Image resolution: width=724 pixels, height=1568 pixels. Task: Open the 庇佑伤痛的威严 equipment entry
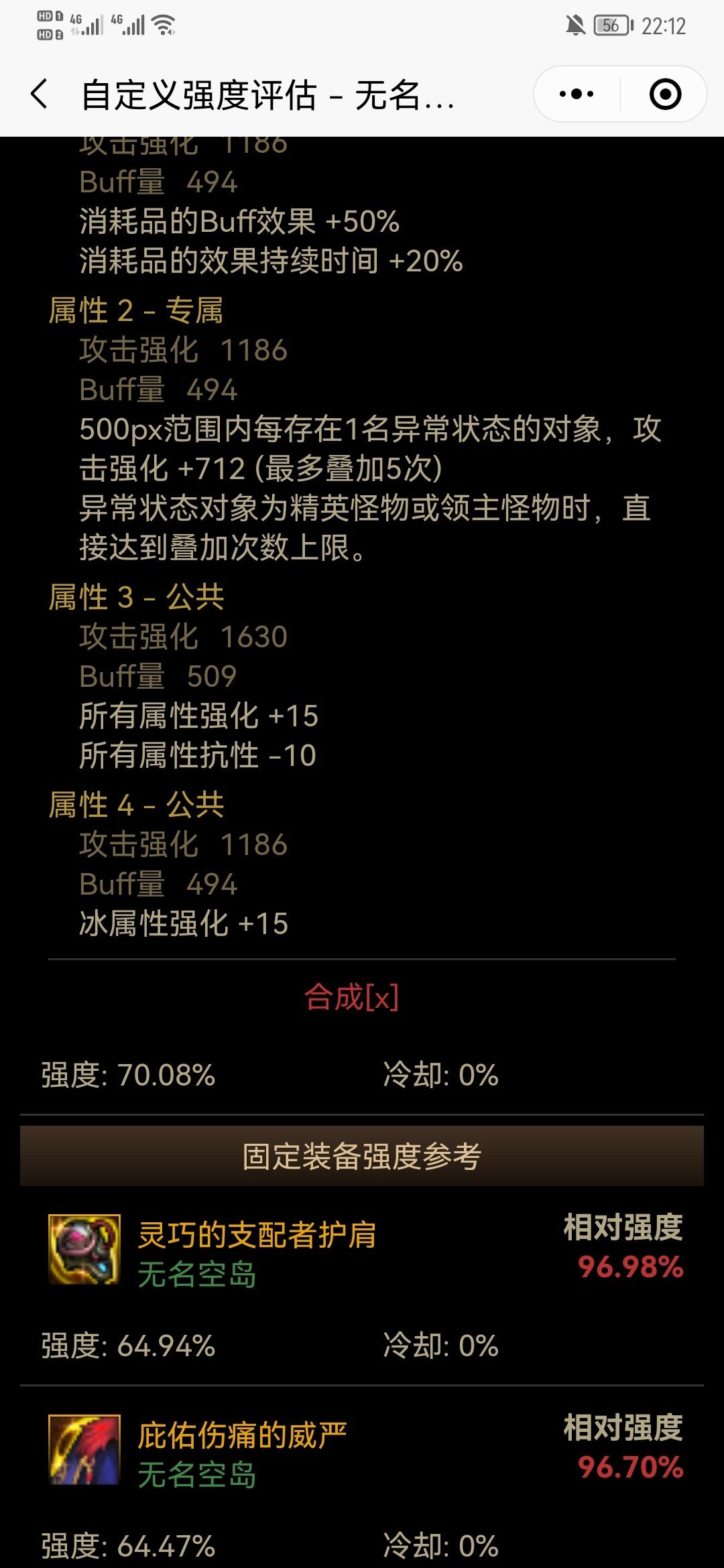(241, 1435)
